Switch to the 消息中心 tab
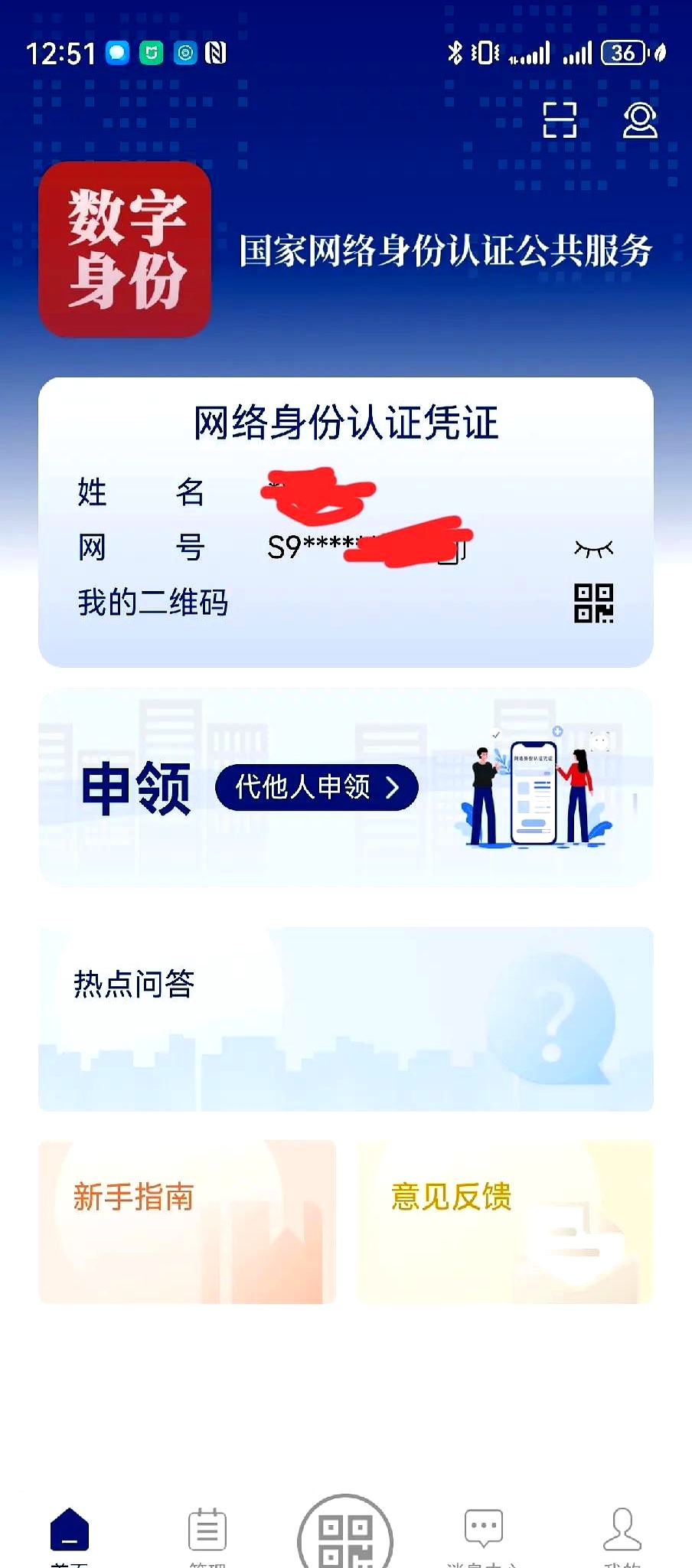Image resolution: width=692 pixels, height=1568 pixels. pyautogui.click(x=483, y=1533)
